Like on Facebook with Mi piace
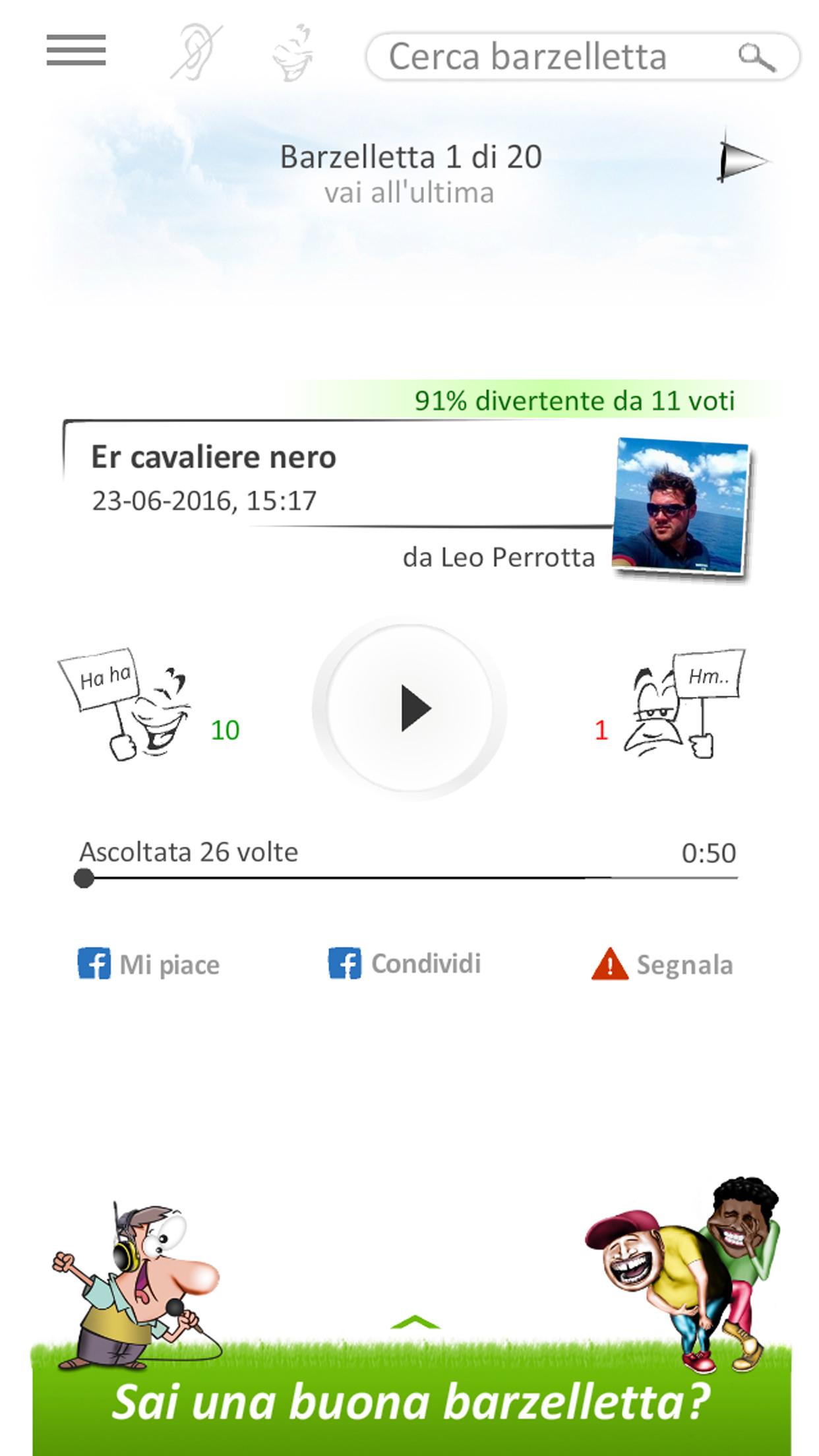Viewport: 819px width, 1456px height. [x=149, y=964]
